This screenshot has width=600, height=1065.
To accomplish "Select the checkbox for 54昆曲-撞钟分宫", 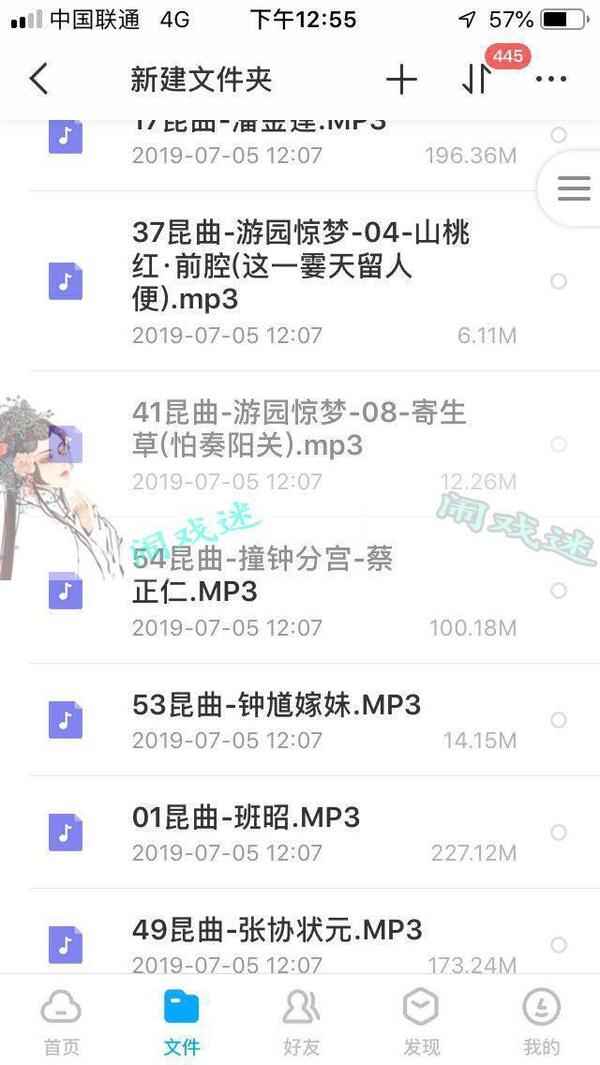I will pyautogui.click(x=558, y=591).
